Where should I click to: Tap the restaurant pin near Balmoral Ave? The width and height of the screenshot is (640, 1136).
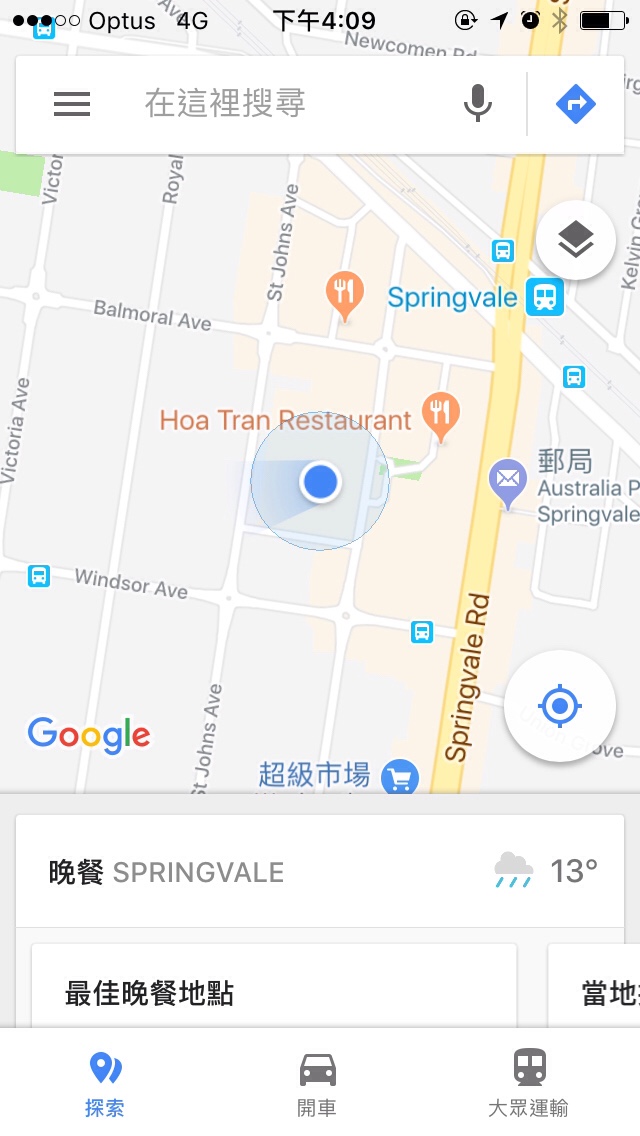point(345,294)
